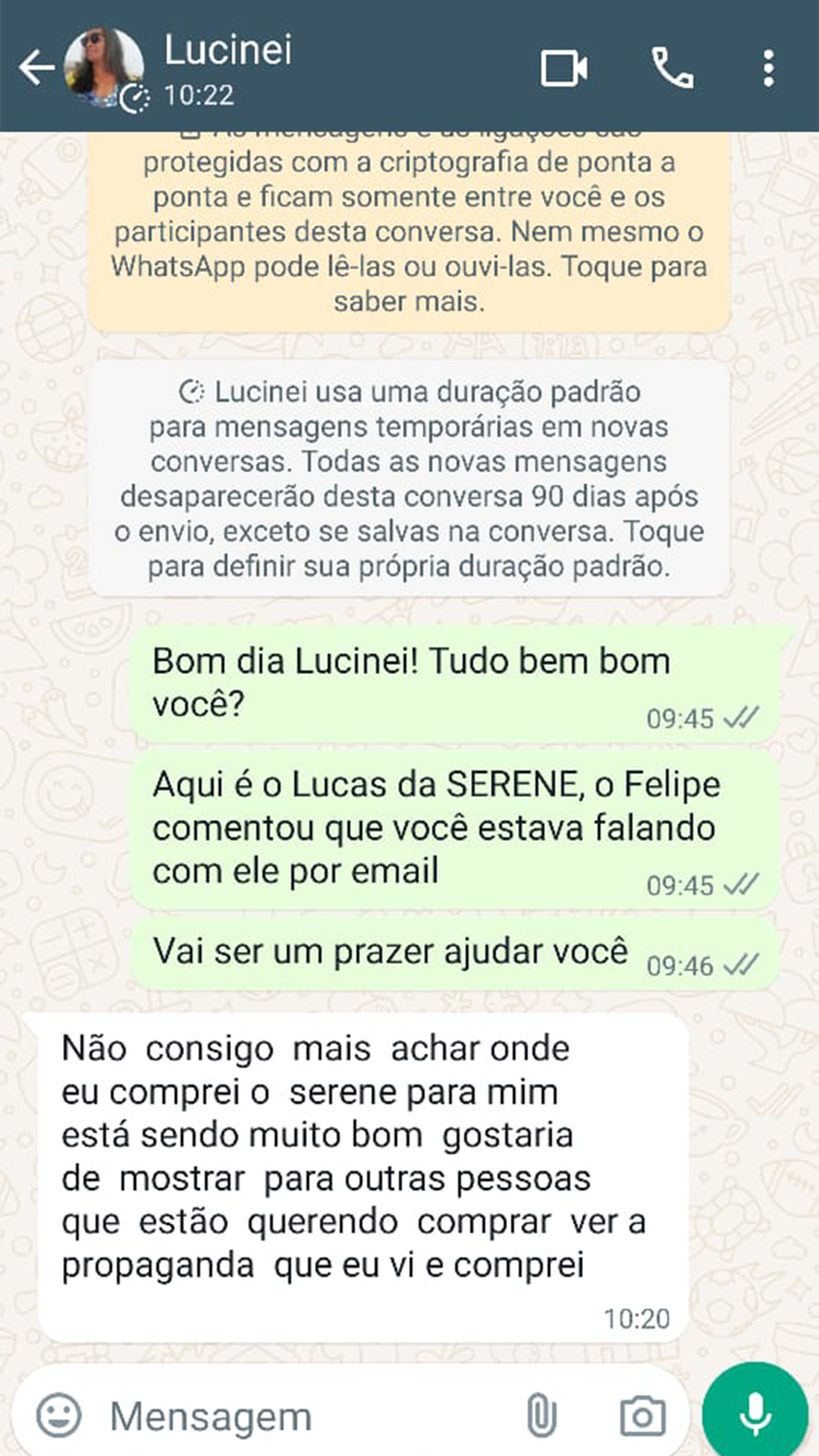The width and height of the screenshot is (819, 1456).
Task: Focus the Mensagem text field
Action: click(x=303, y=1416)
